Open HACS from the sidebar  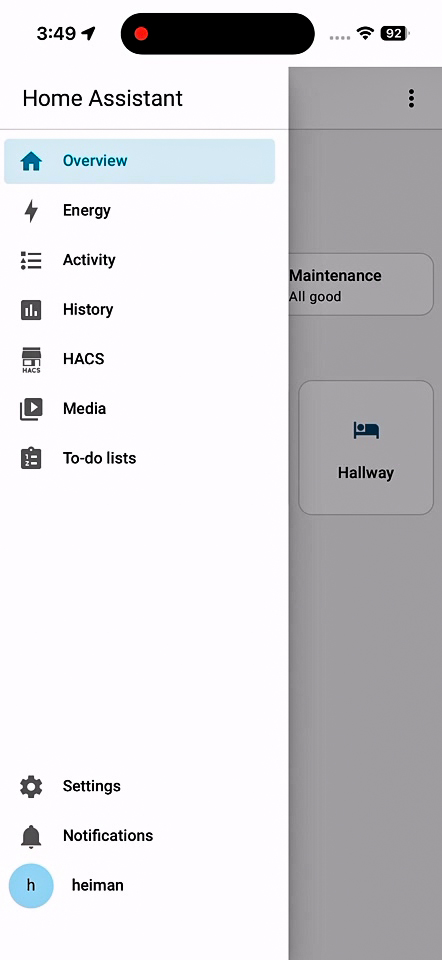pos(140,359)
